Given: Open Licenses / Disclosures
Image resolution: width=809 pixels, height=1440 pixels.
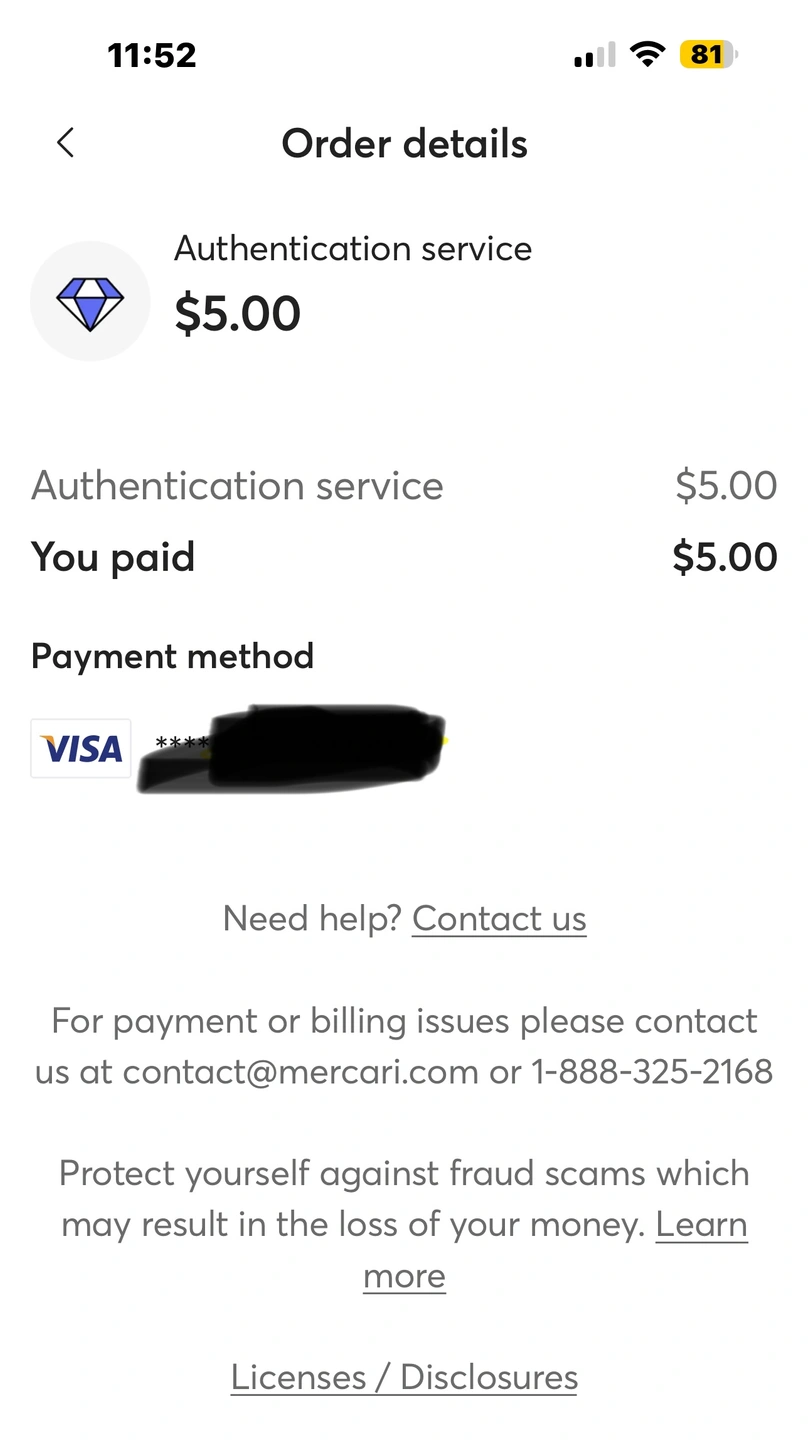Looking at the screenshot, I should 404,1377.
